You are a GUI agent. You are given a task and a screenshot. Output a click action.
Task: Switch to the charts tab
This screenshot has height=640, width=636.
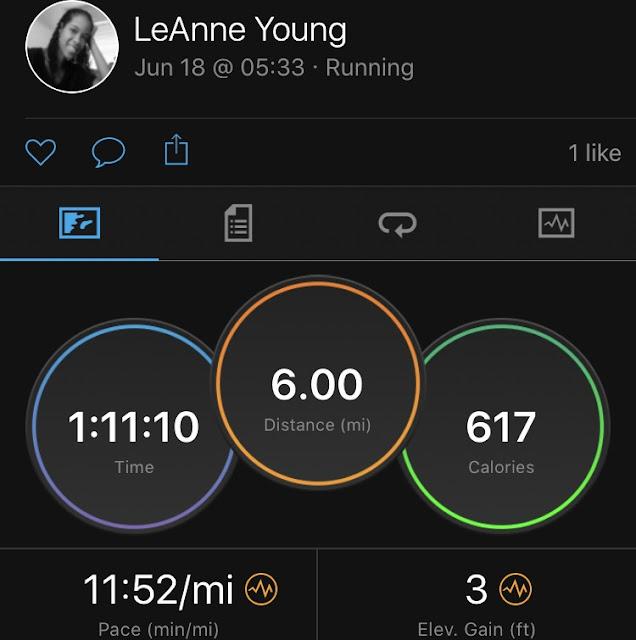coord(556,223)
